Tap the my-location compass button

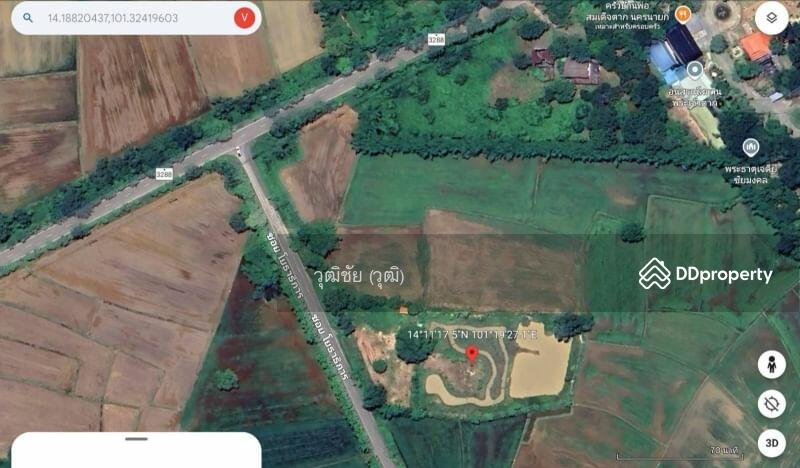point(771,403)
